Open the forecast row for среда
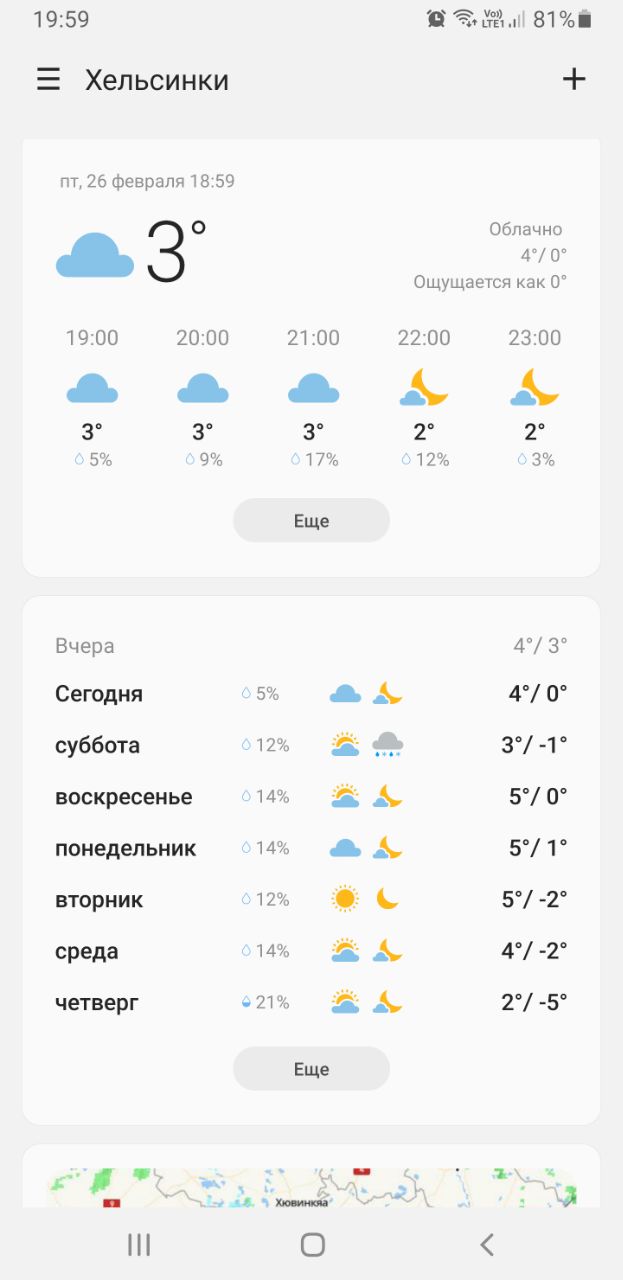The image size is (623, 1280). tap(311, 951)
